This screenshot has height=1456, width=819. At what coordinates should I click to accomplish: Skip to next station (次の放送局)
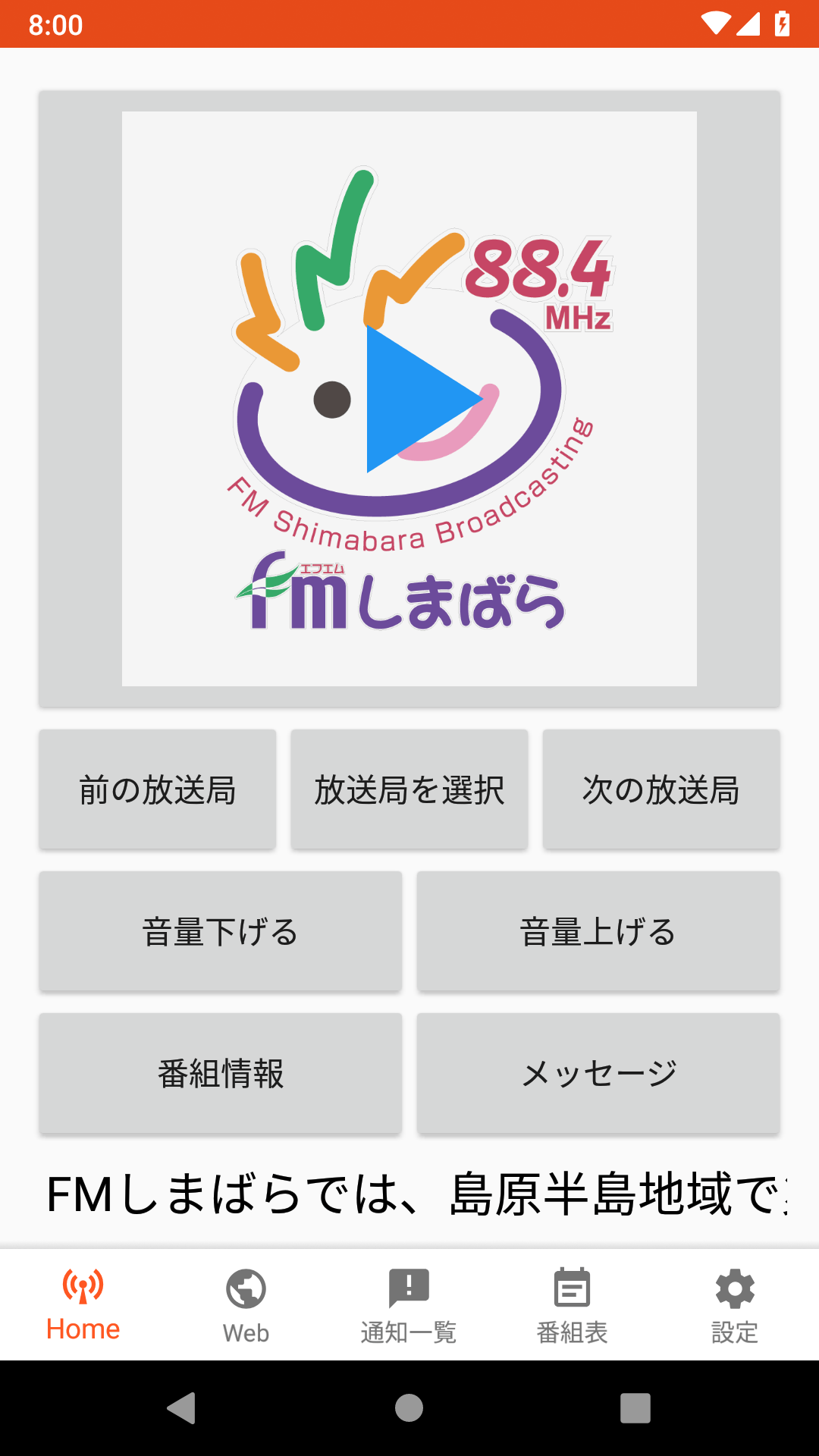coord(661,789)
